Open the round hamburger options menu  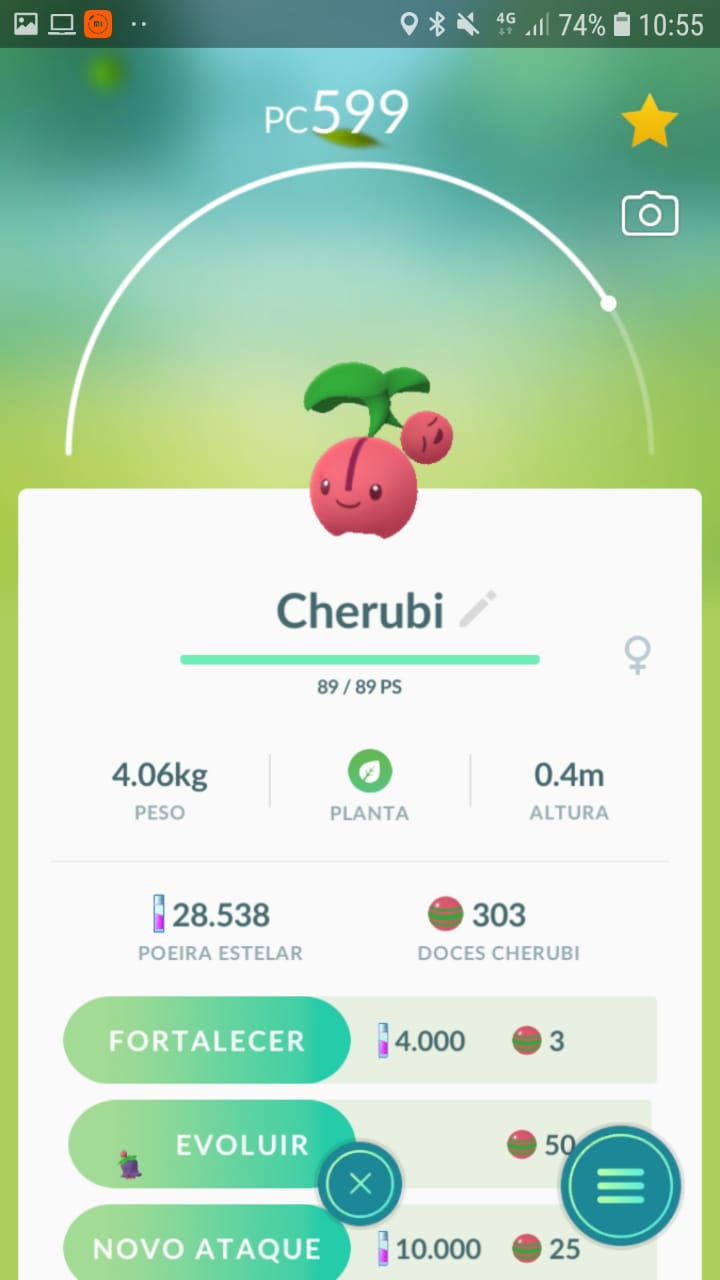(x=621, y=1187)
